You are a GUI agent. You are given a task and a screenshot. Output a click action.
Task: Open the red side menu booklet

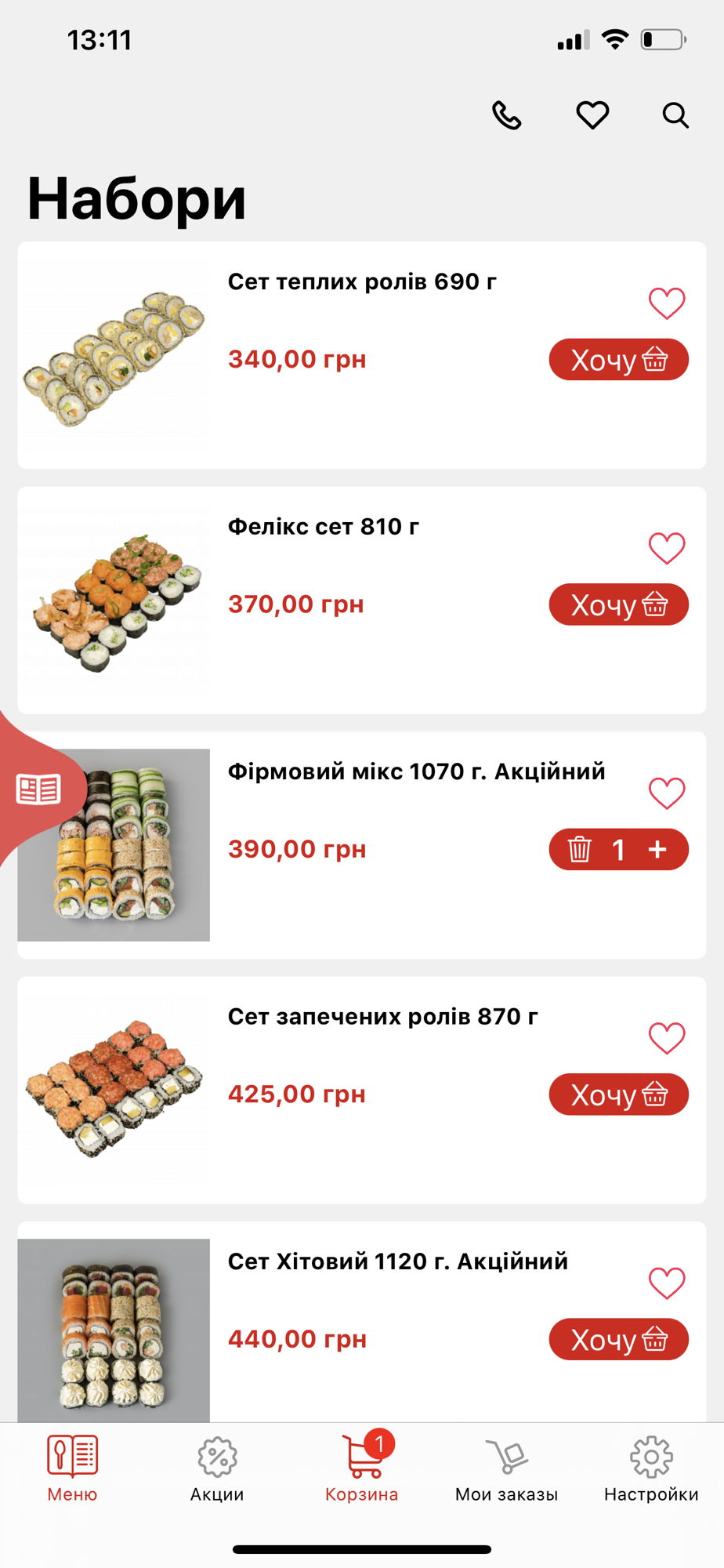[38, 789]
